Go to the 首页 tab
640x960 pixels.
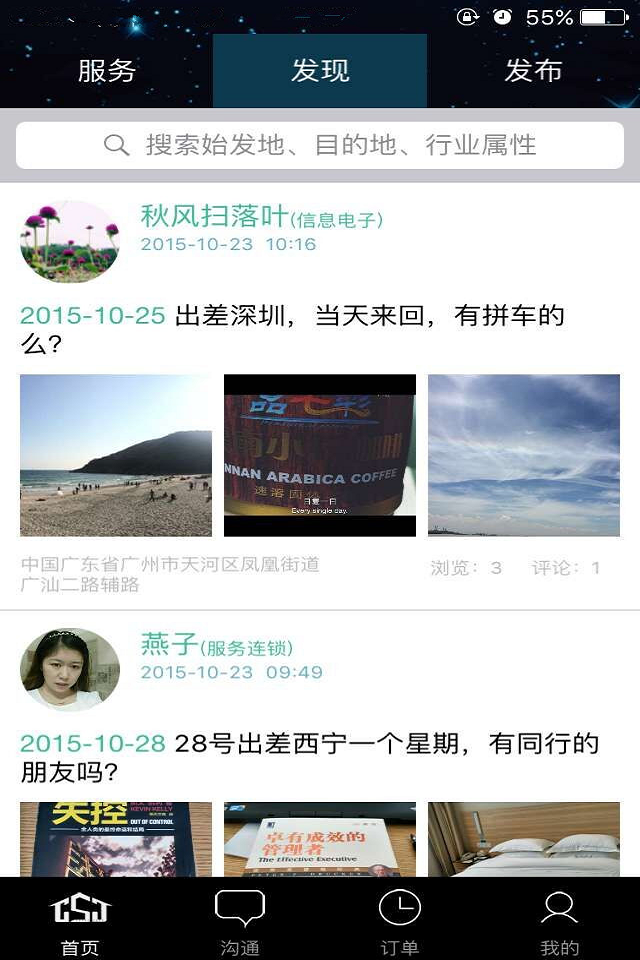80,920
